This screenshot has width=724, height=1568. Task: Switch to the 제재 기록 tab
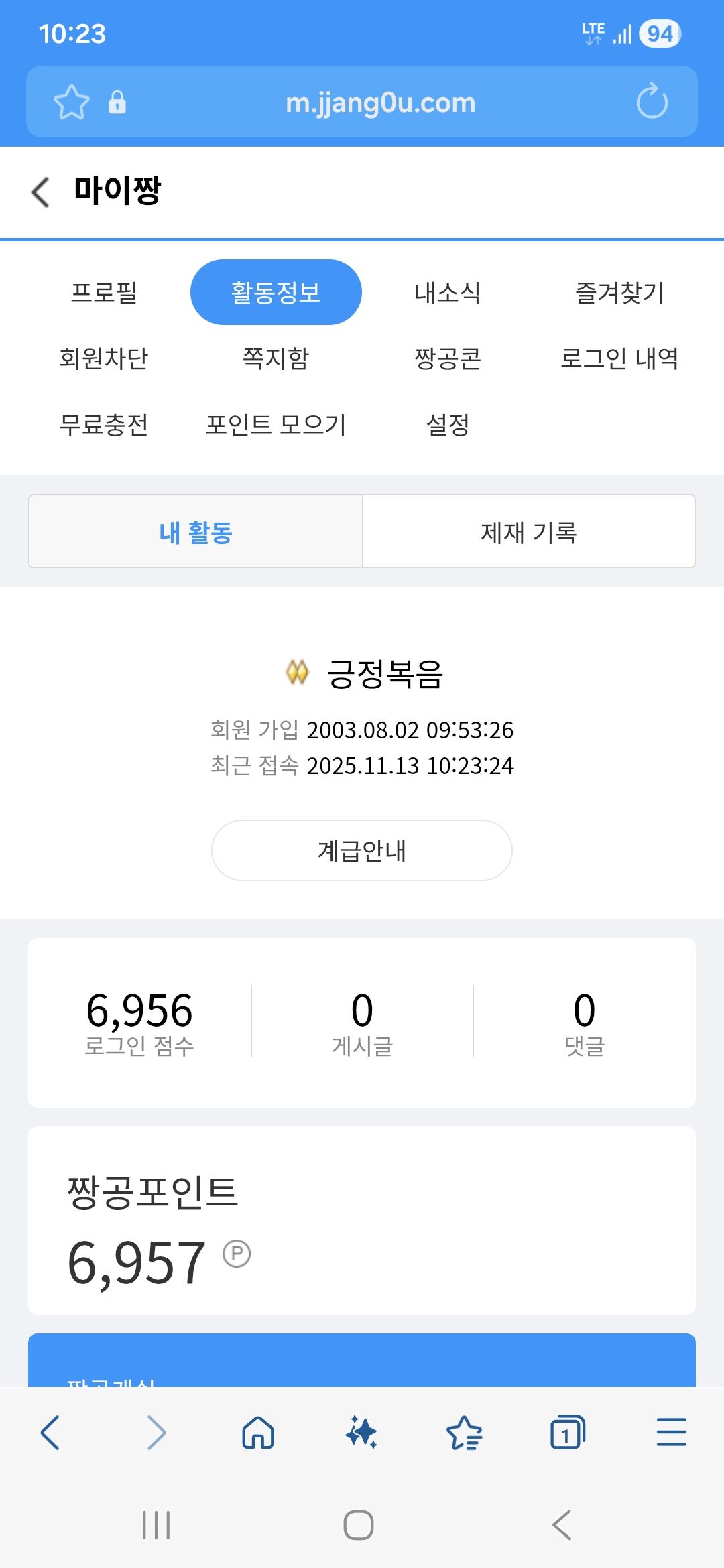point(528,532)
